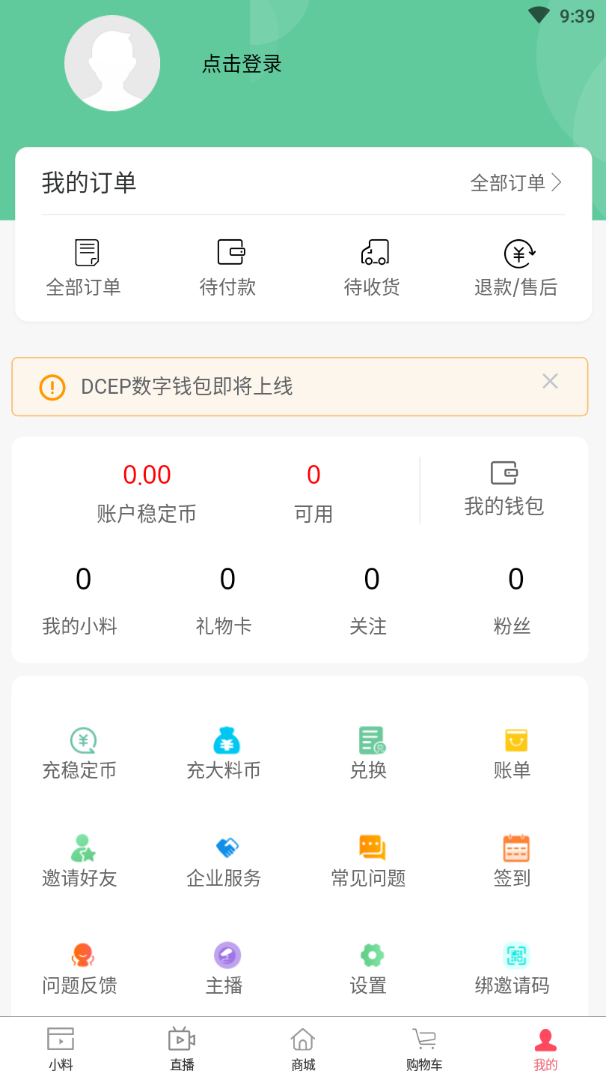Open 设置 settings
Image resolution: width=606 pixels, height=1080 pixels.
pos(369,968)
